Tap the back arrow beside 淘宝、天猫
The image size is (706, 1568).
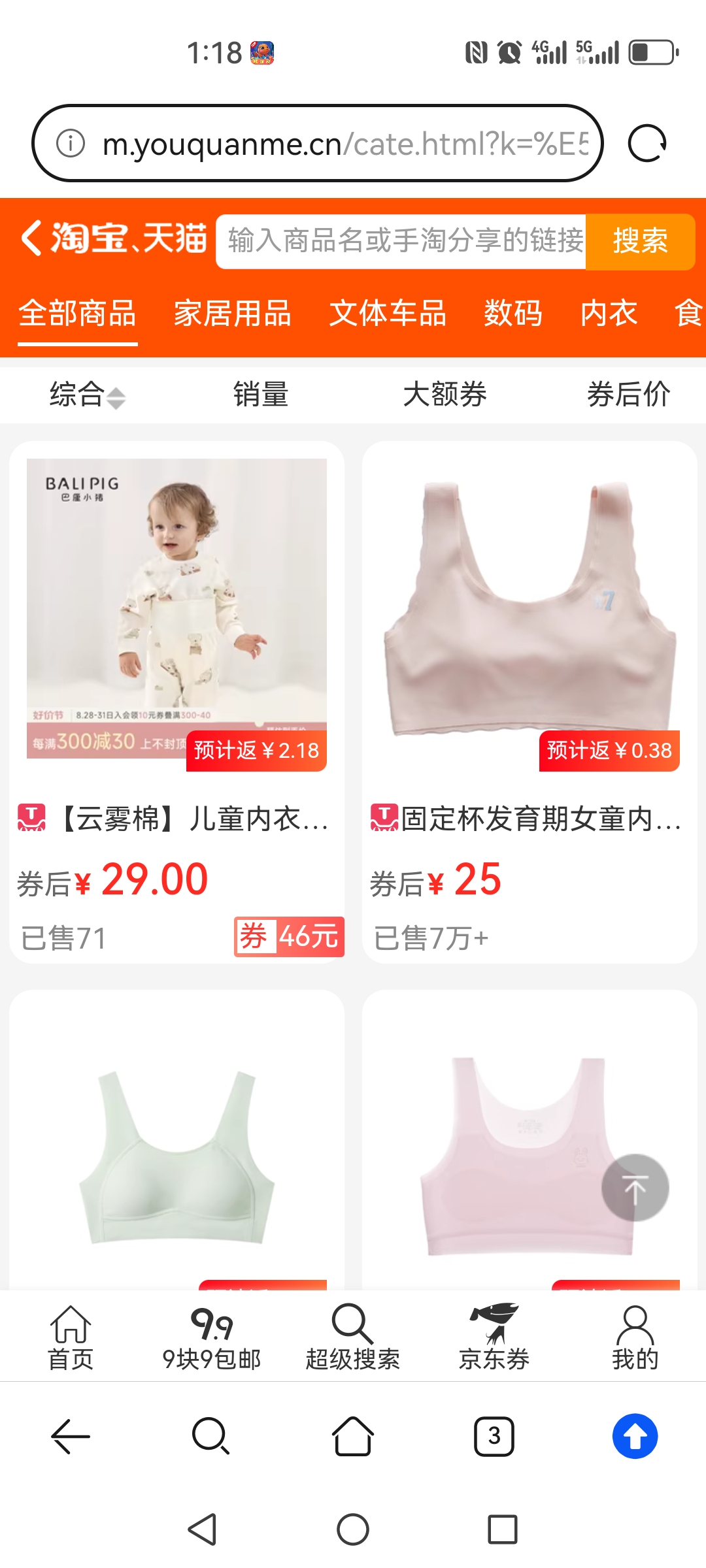[x=31, y=238]
